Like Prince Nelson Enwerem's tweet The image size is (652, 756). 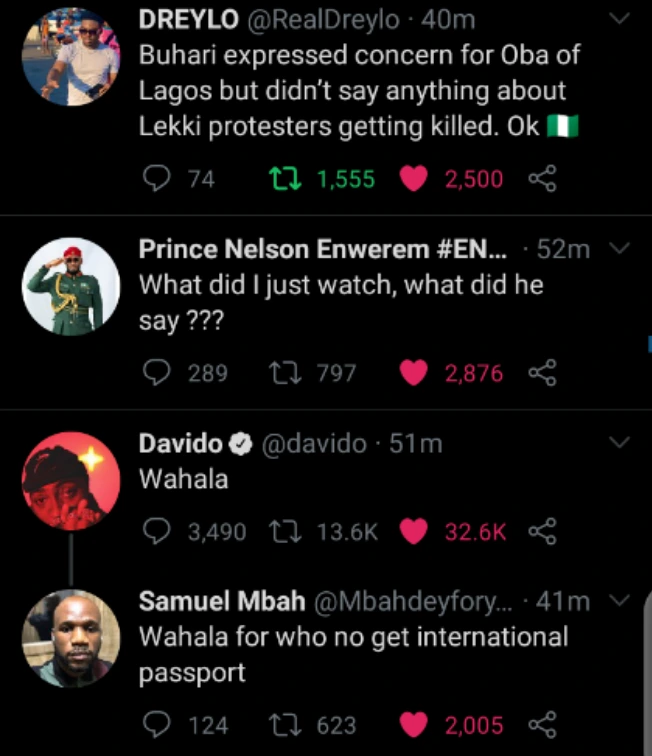point(413,373)
